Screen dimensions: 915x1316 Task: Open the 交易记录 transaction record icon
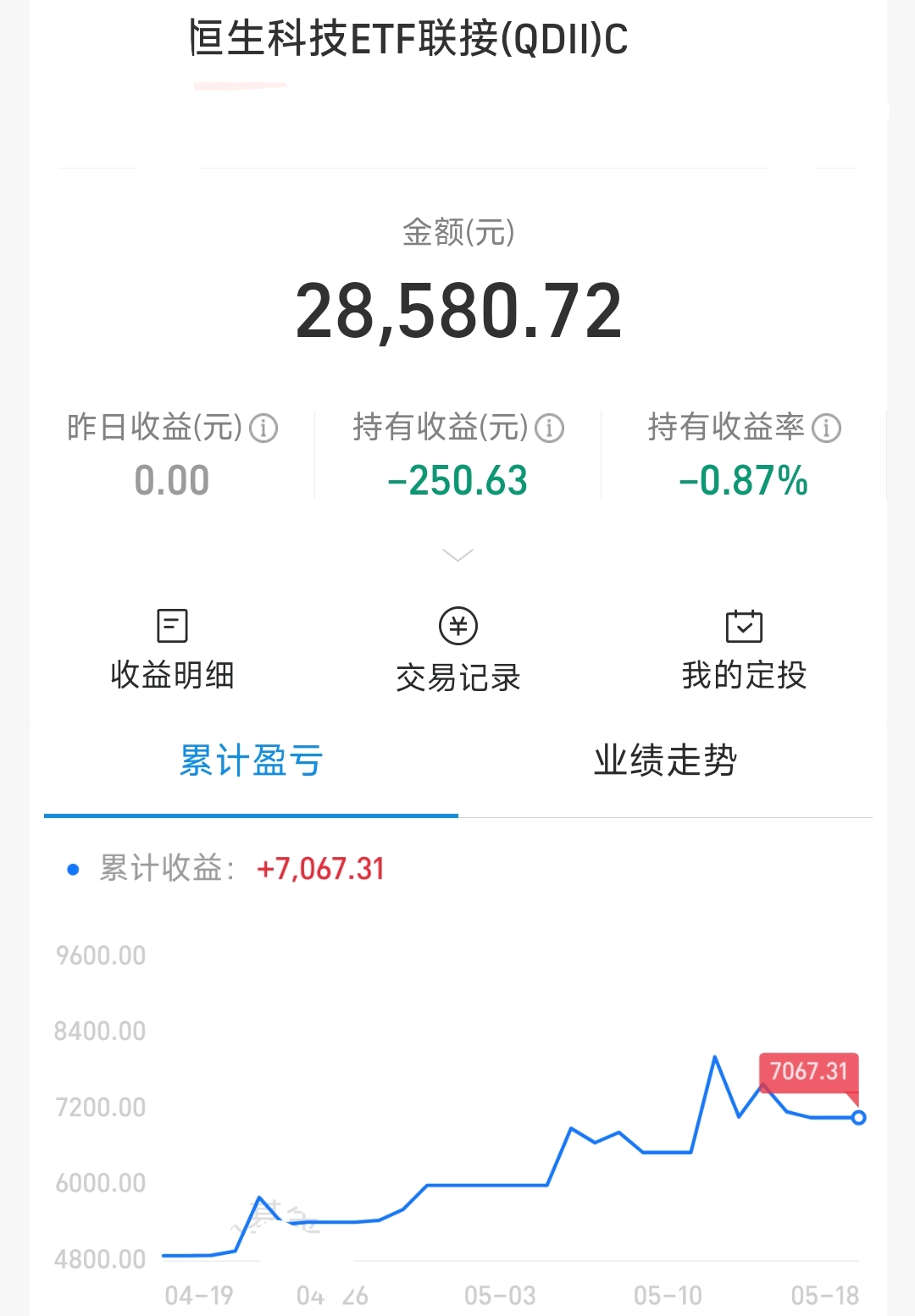pyautogui.click(x=457, y=627)
